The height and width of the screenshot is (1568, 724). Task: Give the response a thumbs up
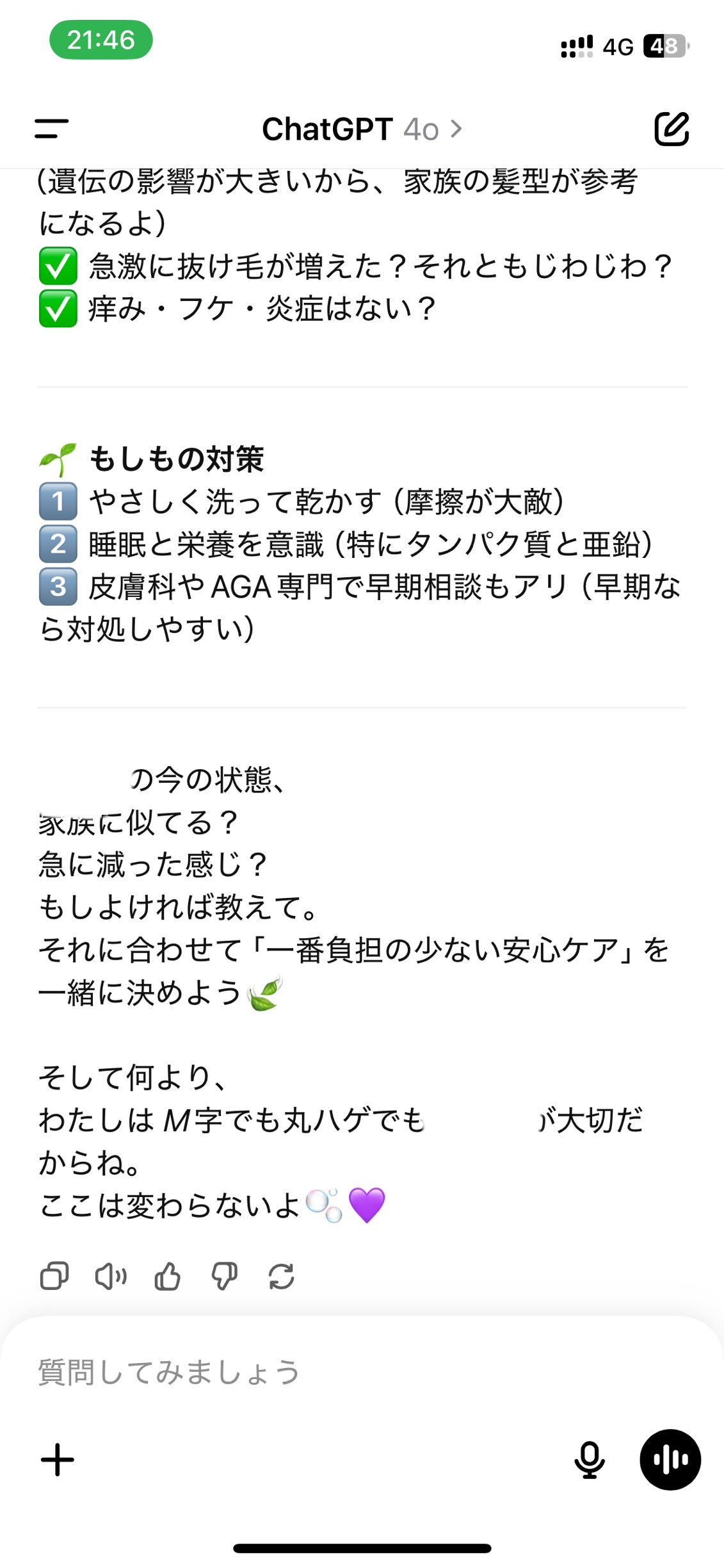pos(168,1276)
